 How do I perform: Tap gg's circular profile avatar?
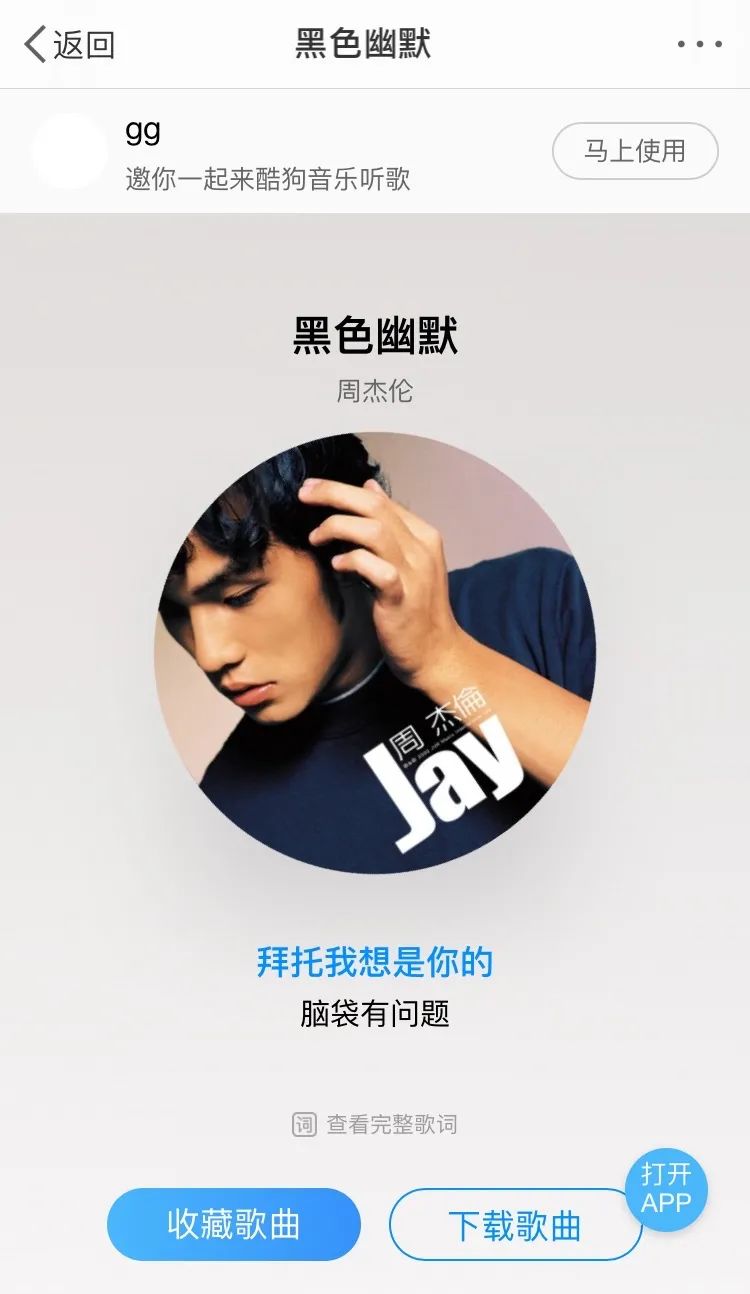click(x=67, y=150)
